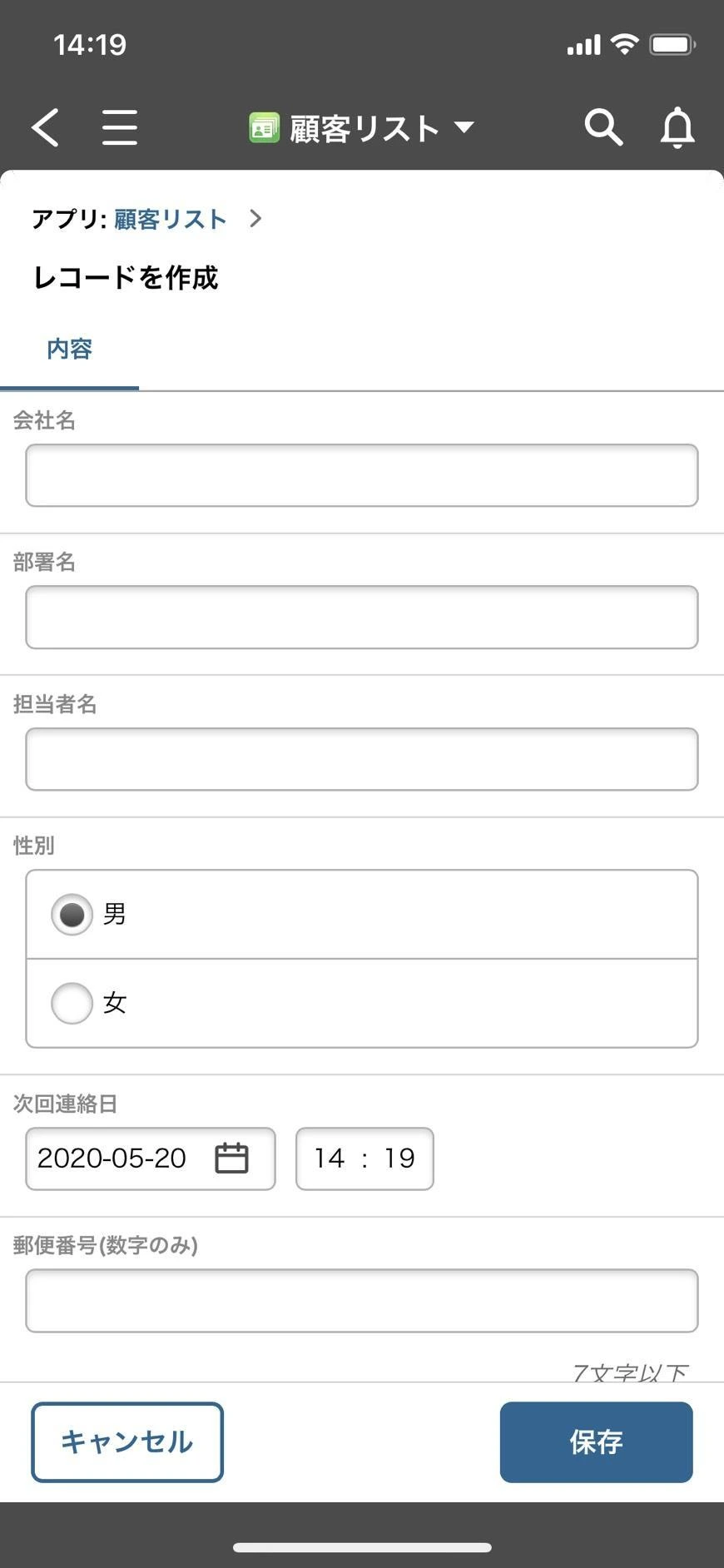Go back with the header arrow
This screenshot has height=1568, width=724.
(x=45, y=127)
